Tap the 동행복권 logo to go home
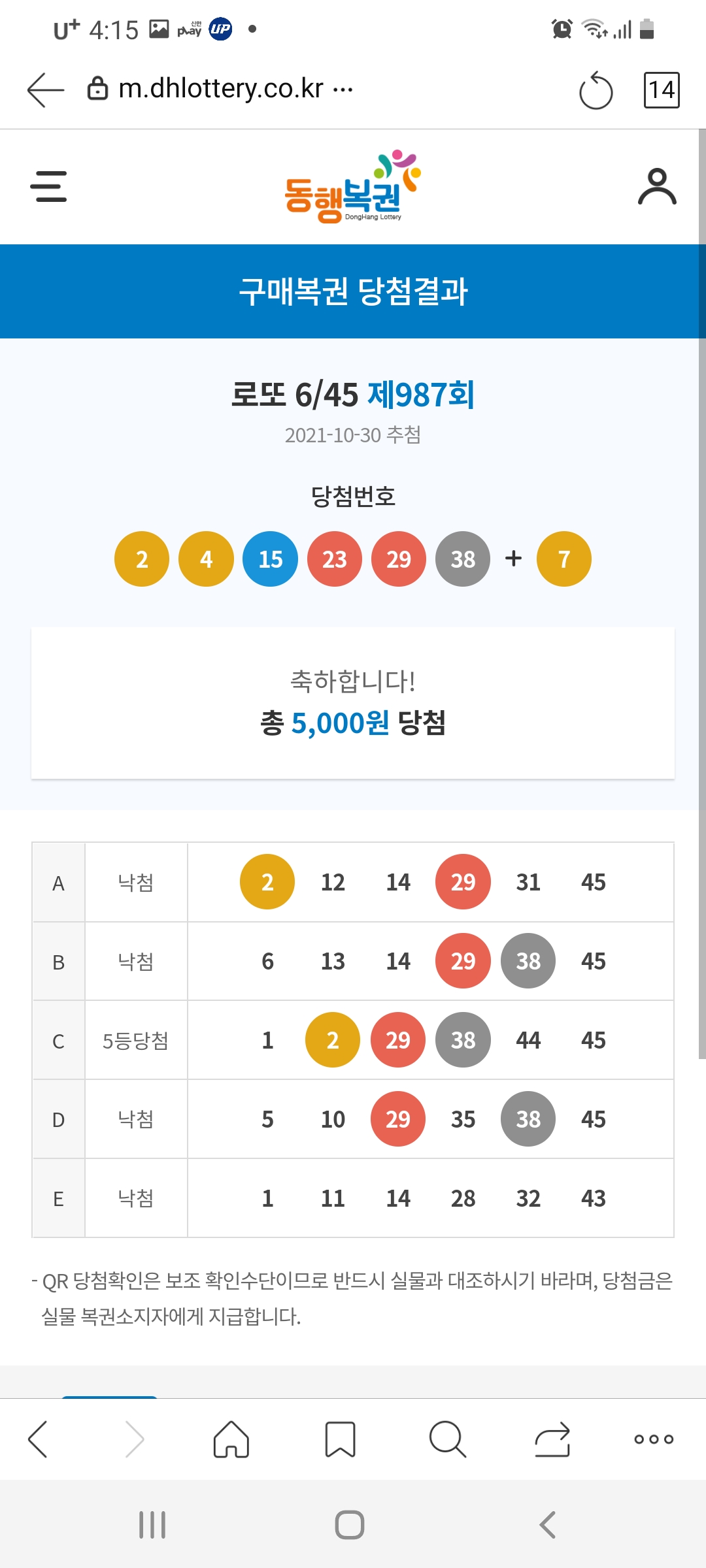This screenshot has width=706, height=1568. tap(353, 188)
